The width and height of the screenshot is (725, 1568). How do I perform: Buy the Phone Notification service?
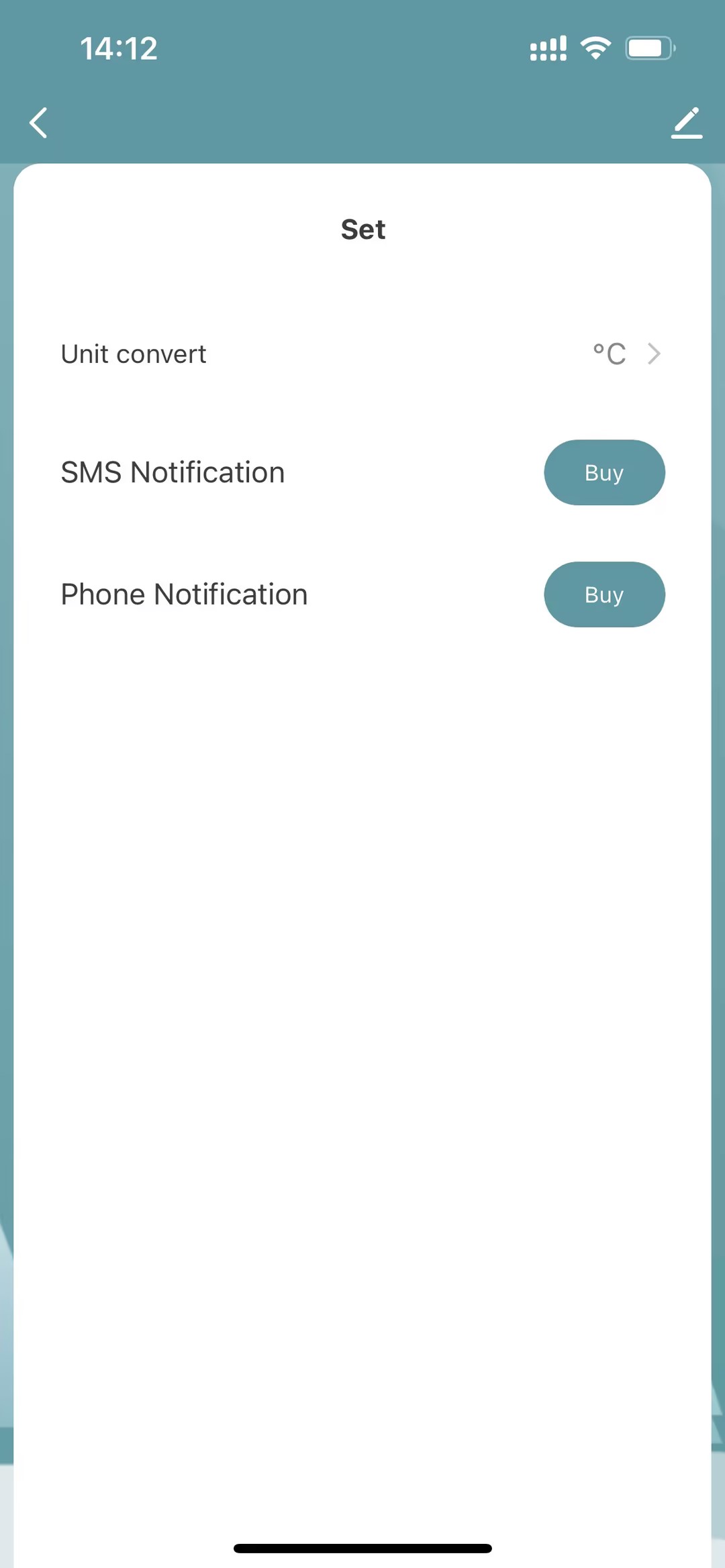click(x=603, y=594)
